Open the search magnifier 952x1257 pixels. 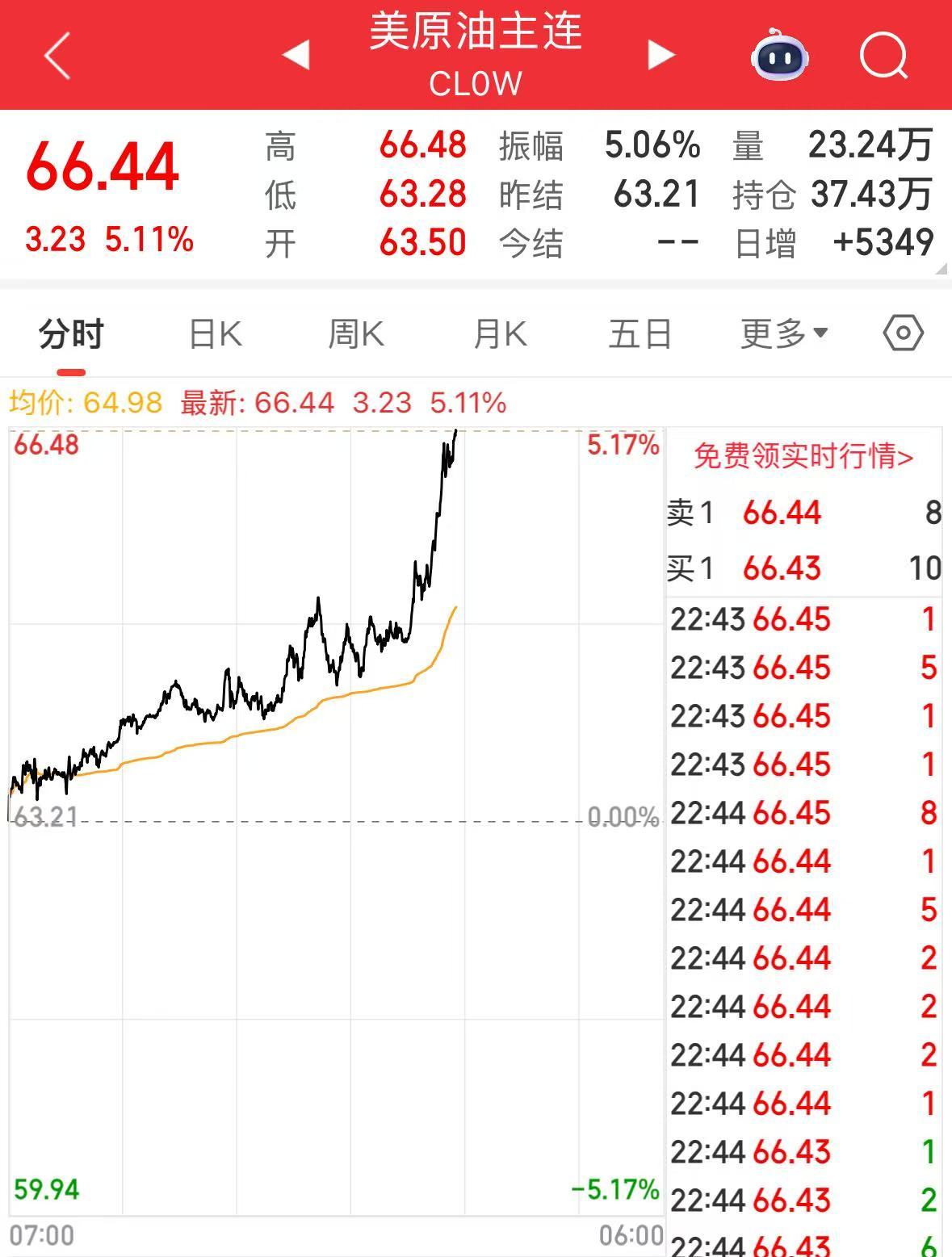(883, 55)
